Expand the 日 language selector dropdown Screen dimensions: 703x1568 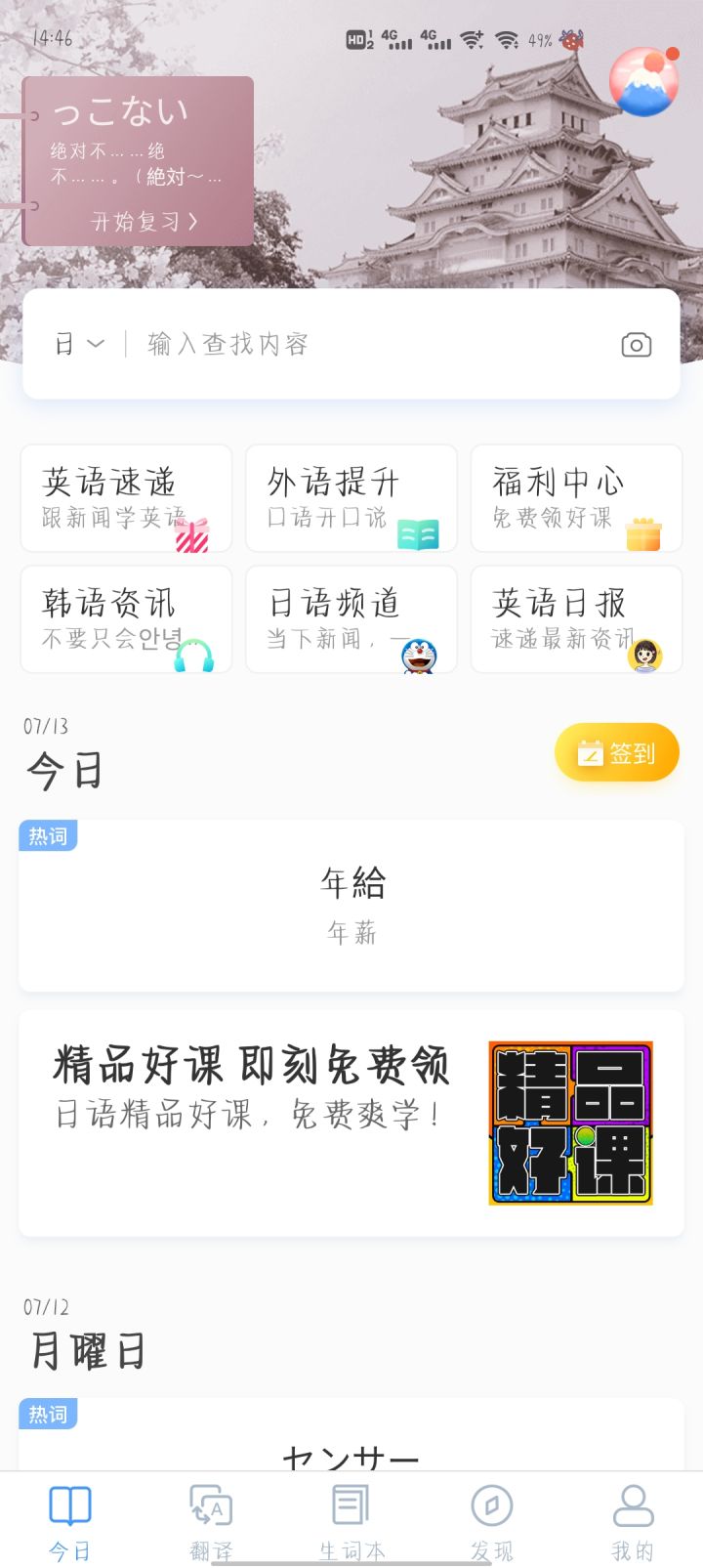click(x=78, y=344)
